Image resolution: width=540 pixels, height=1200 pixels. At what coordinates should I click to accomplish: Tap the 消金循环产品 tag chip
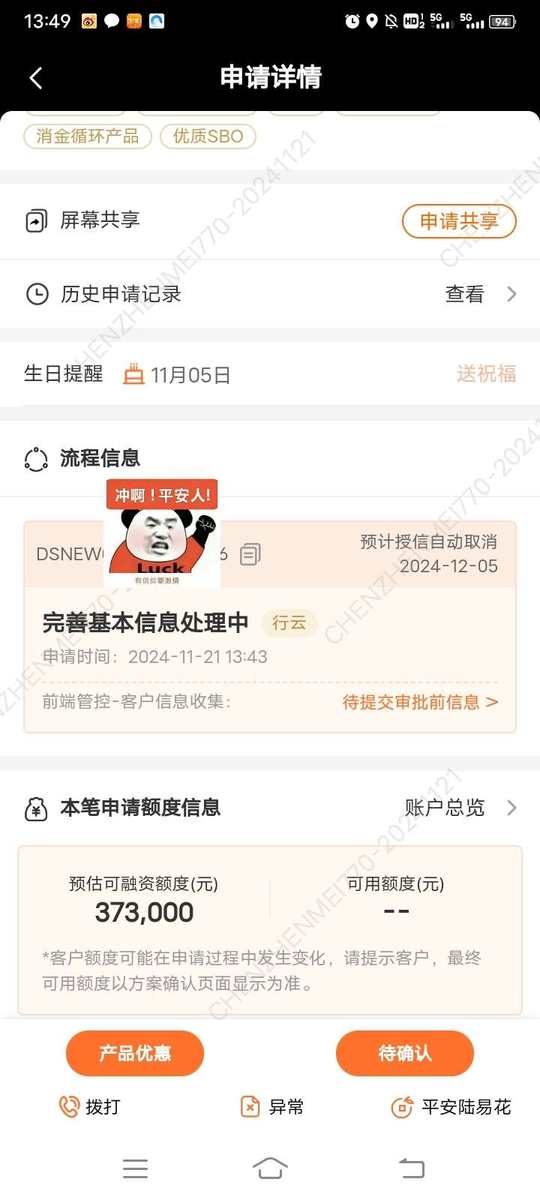[88, 136]
